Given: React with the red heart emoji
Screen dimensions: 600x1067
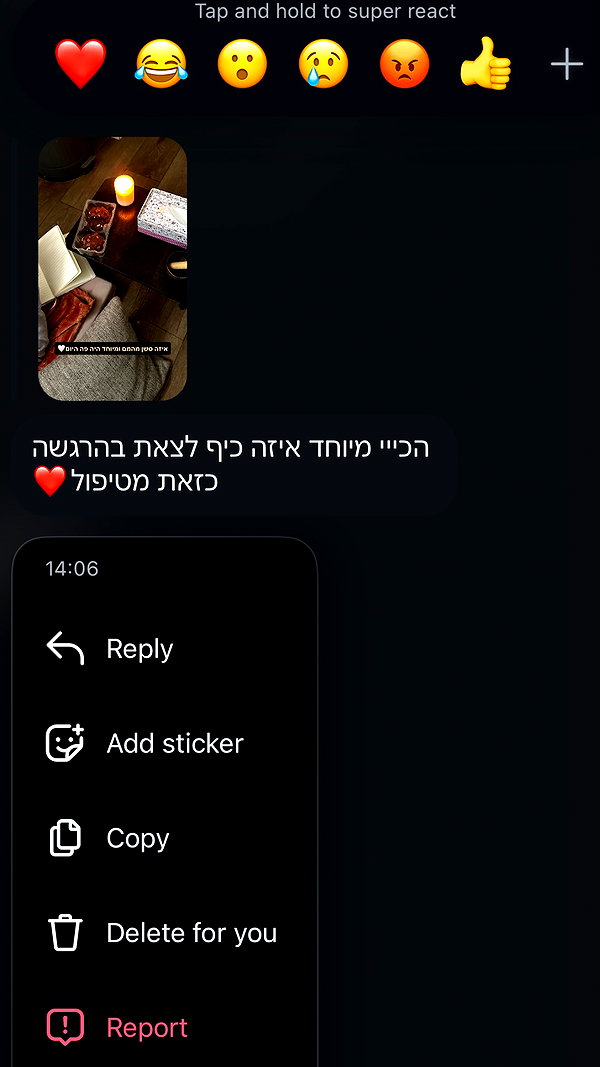Looking at the screenshot, I should [x=80, y=64].
